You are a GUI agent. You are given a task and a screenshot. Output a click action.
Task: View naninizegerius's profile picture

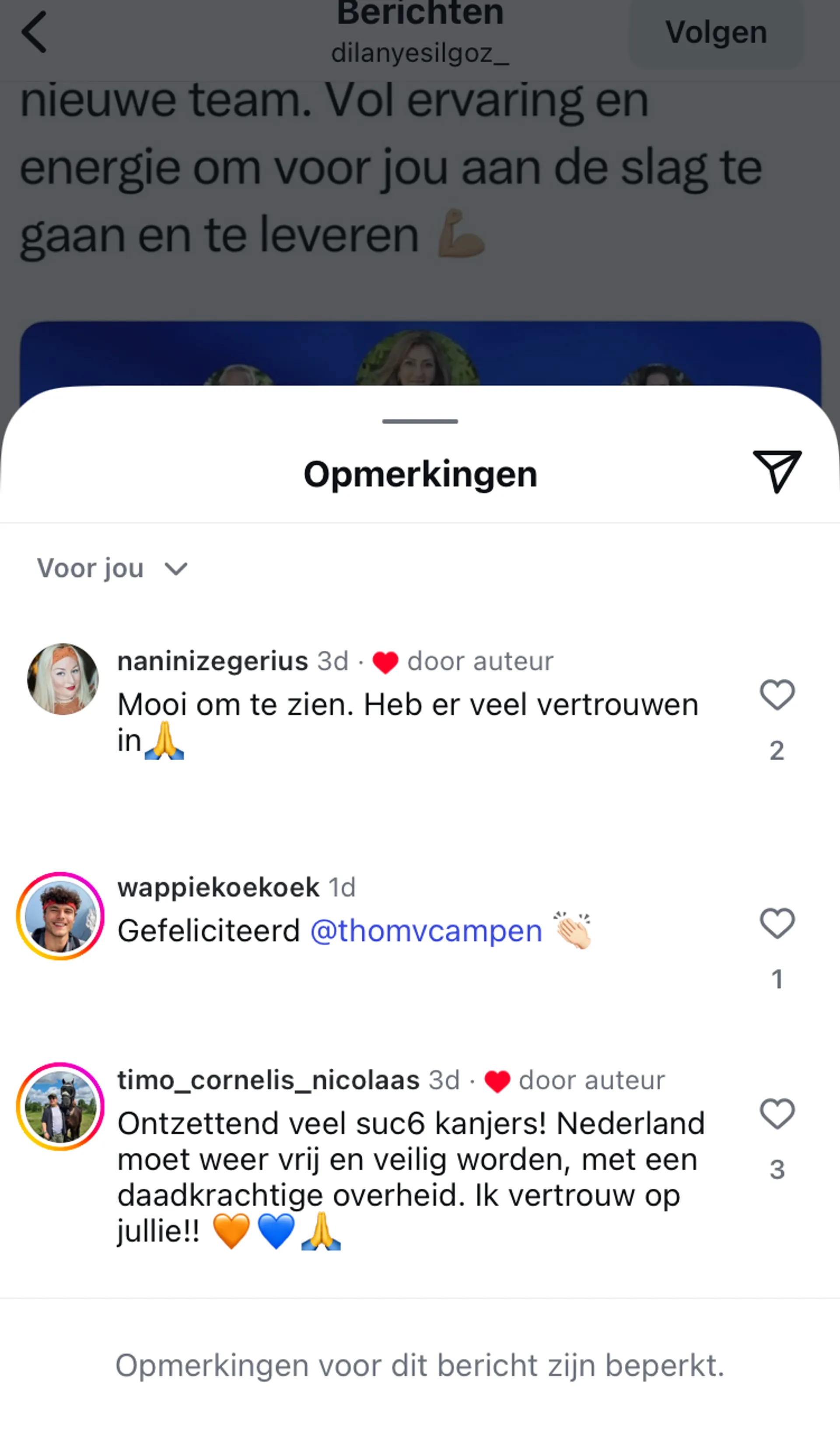(63, 678)
